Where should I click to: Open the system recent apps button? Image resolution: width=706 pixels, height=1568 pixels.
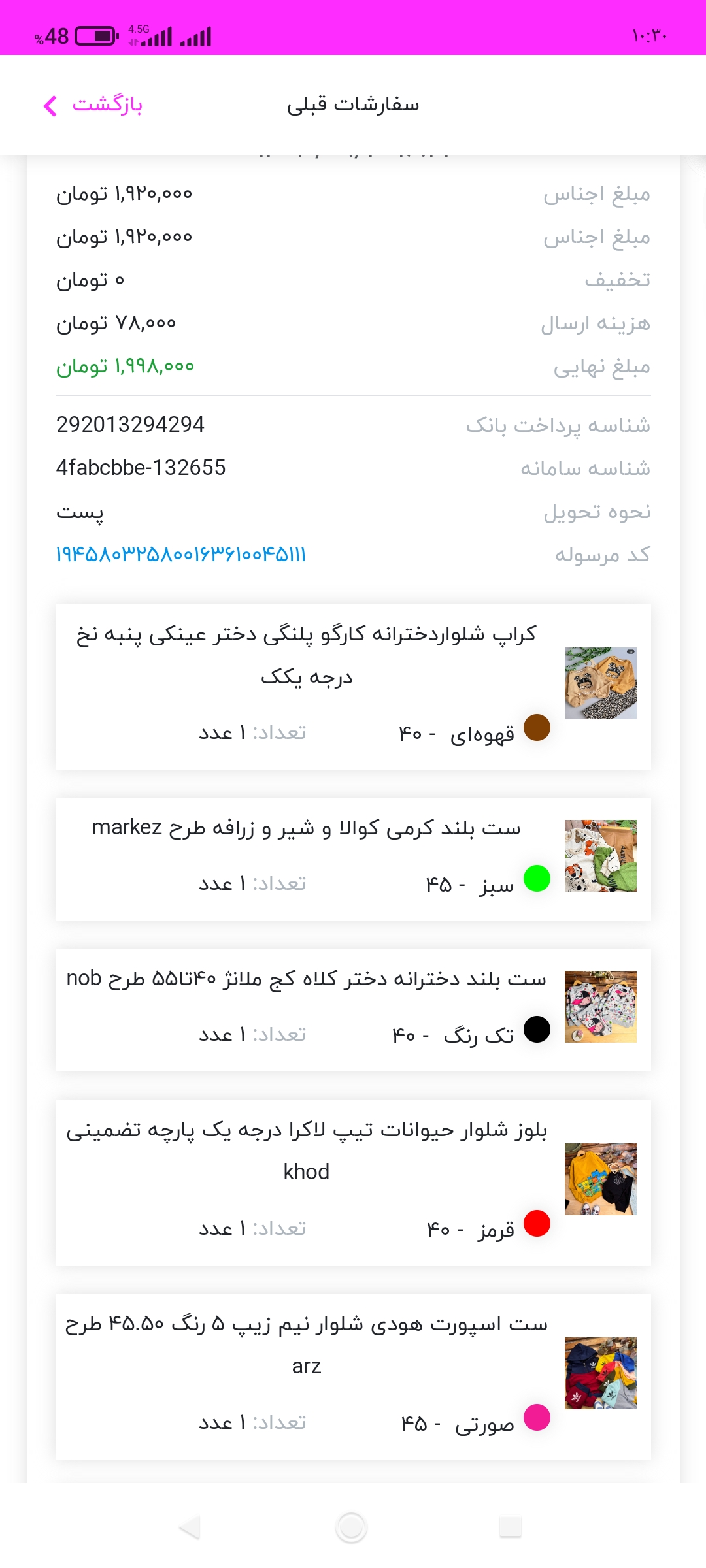(511, 1527)
